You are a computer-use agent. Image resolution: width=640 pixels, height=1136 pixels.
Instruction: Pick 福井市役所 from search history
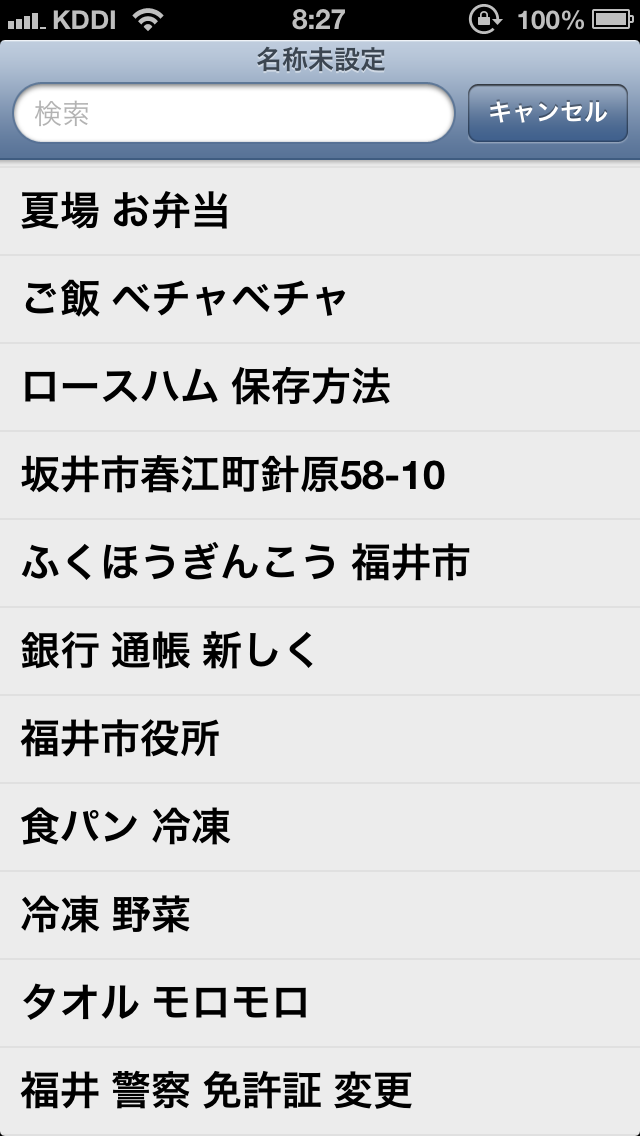click(x=320, y=739)
